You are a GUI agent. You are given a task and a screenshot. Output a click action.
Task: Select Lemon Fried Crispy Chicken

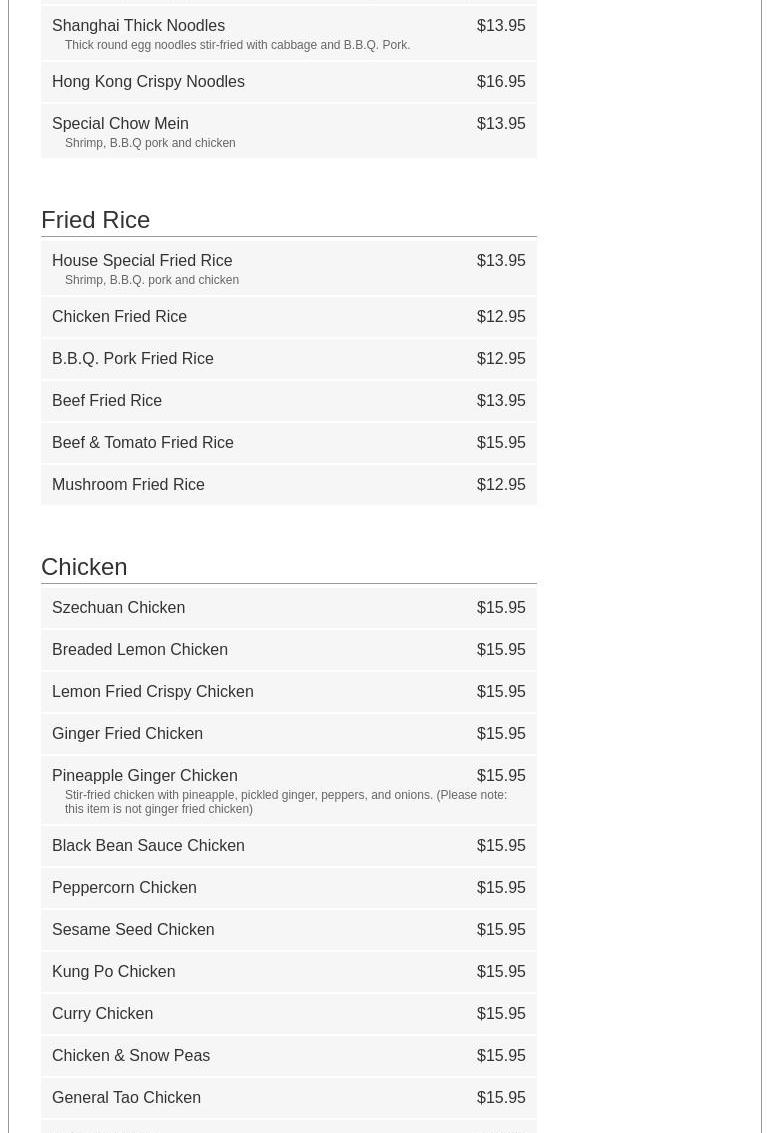click(152, 692)
